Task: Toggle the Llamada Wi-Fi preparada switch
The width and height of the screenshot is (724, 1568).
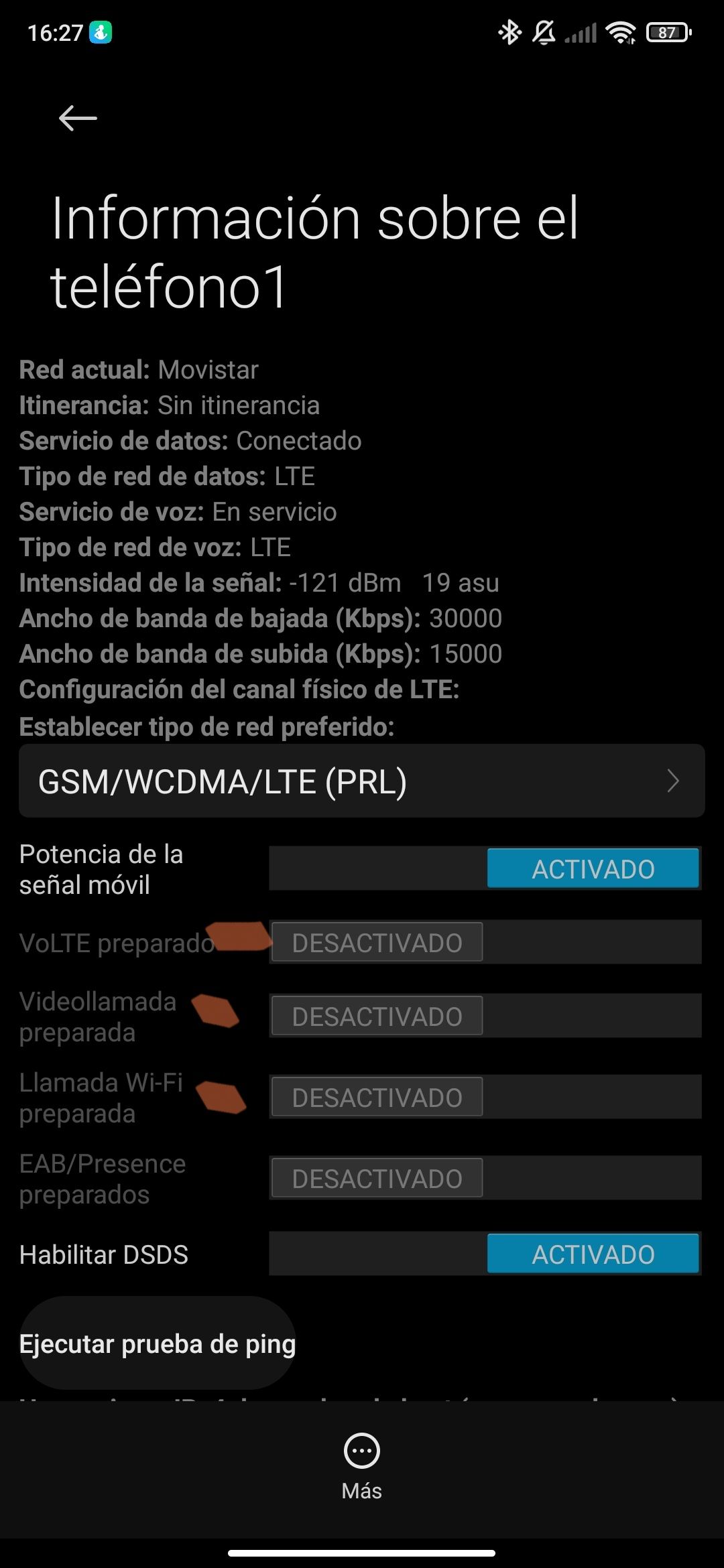Action: [485, 1097]
